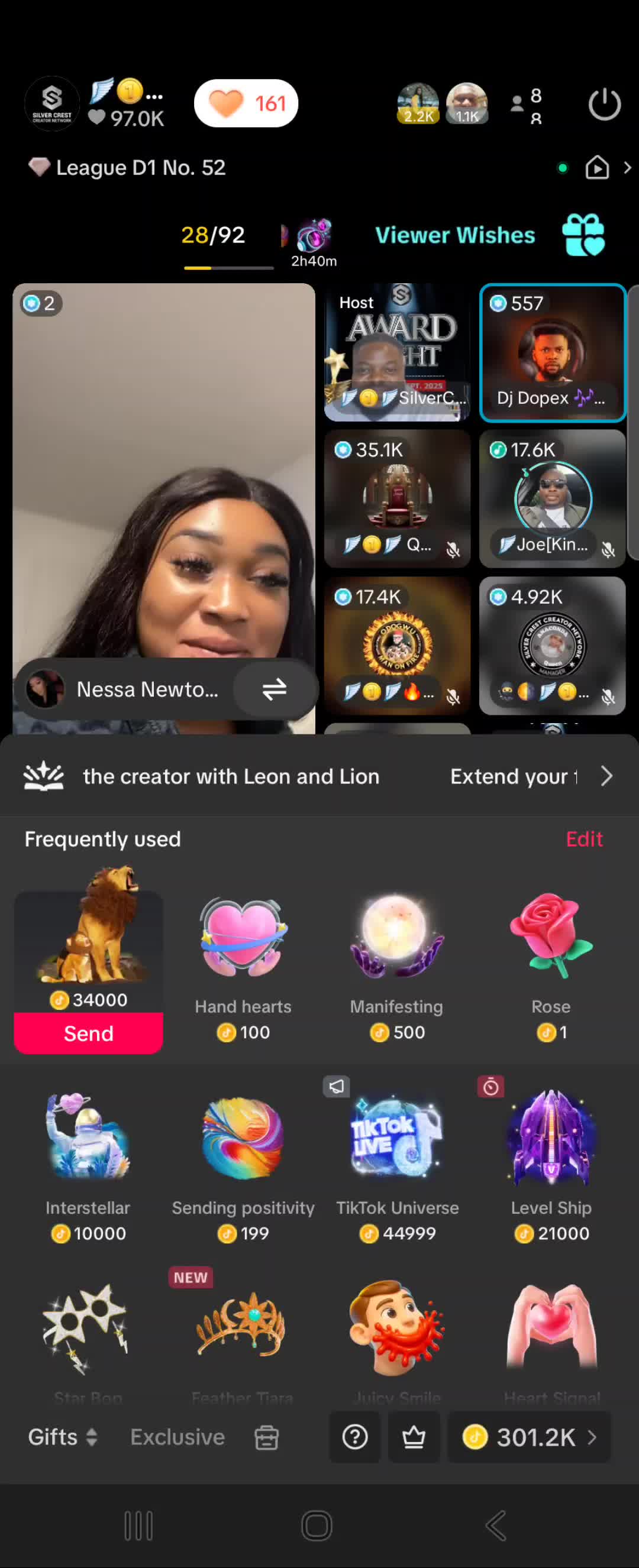Screen dimensions: 639x1568
Task: Open the Gifts category dropdown
Action: coord(63,1437)
